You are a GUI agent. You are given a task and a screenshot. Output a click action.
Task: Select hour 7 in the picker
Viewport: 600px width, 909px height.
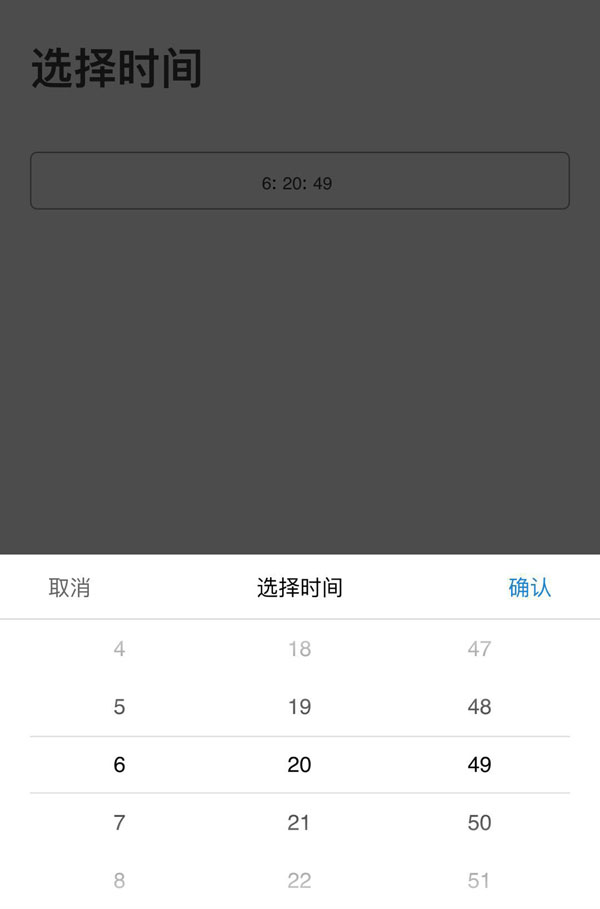coord(119,823)
